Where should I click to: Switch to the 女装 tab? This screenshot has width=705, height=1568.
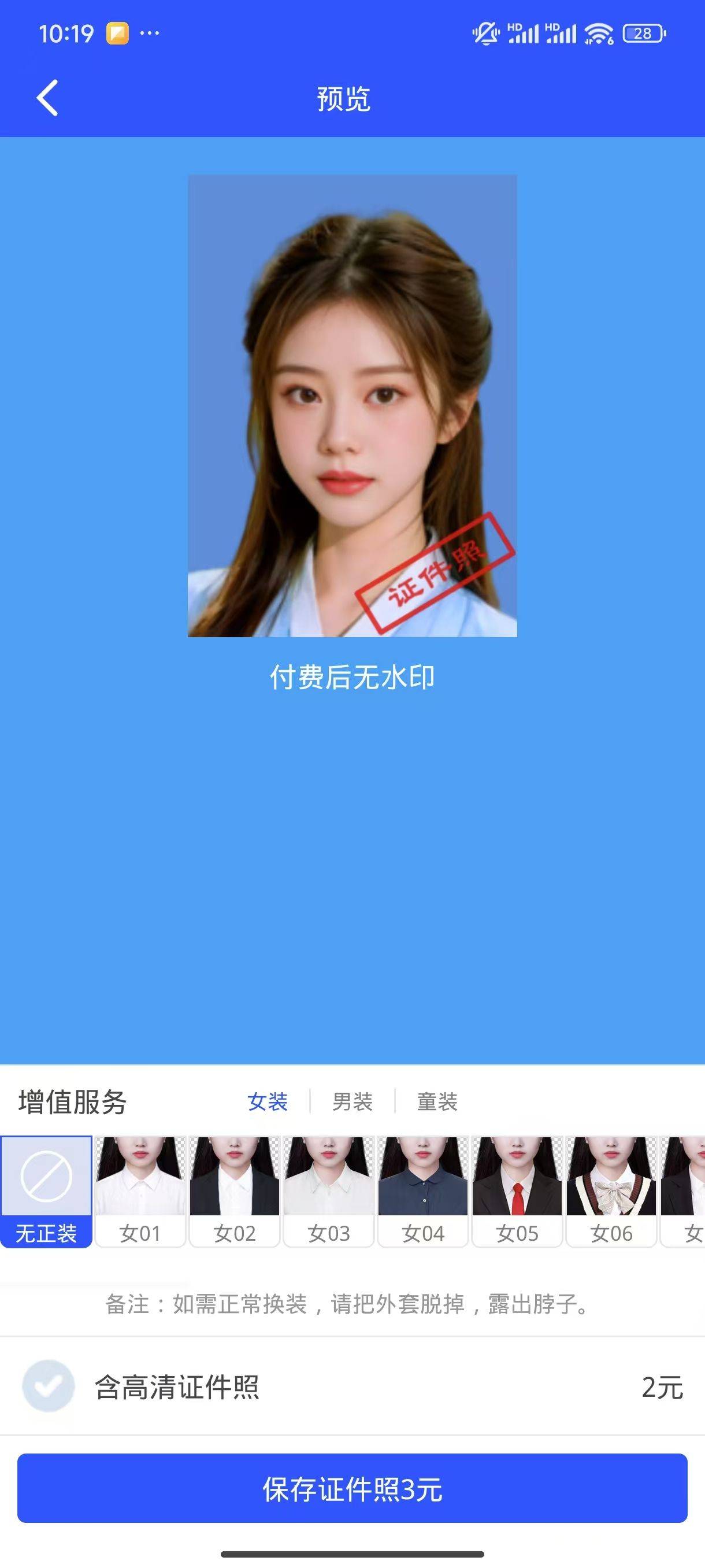pyautogui.click(x=268, y=1101)
